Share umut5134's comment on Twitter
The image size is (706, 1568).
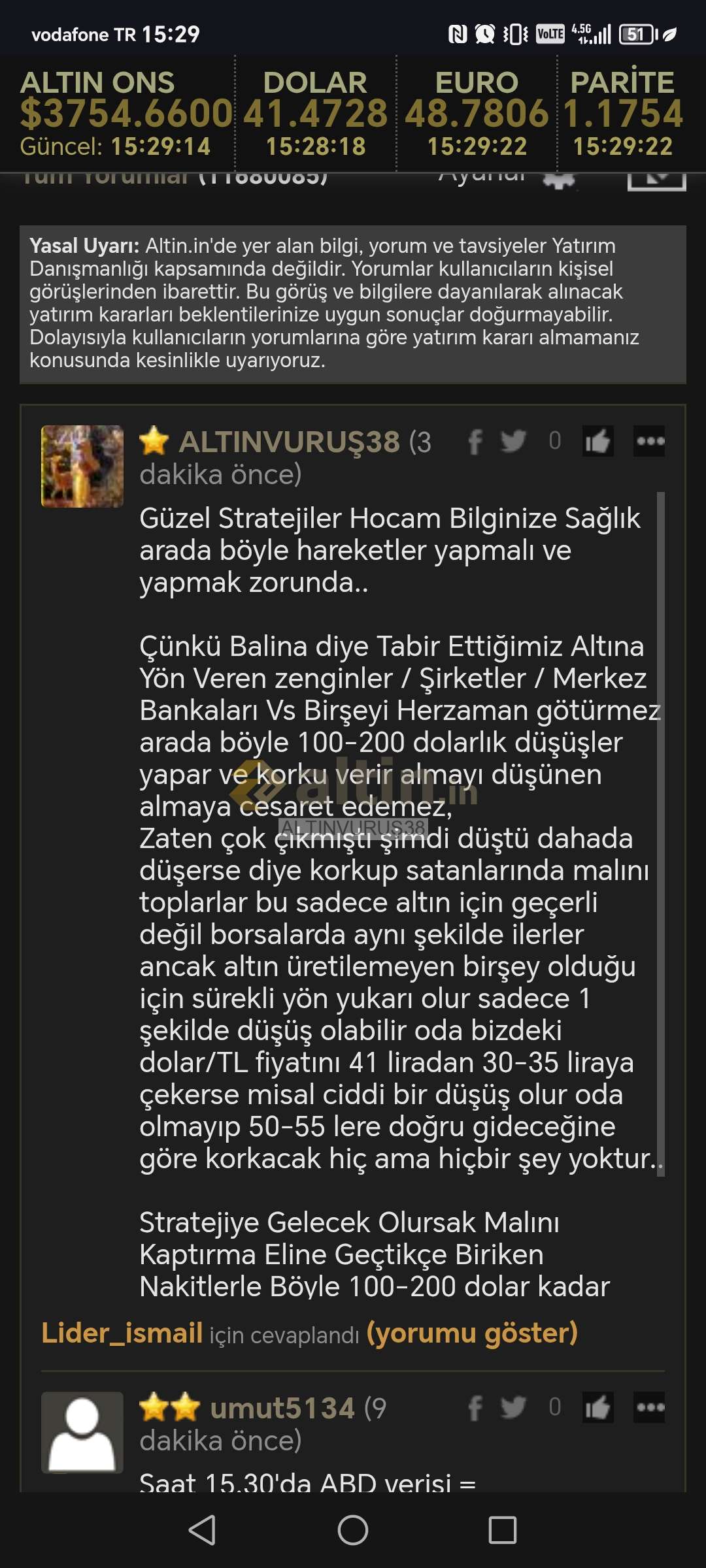513,1407
